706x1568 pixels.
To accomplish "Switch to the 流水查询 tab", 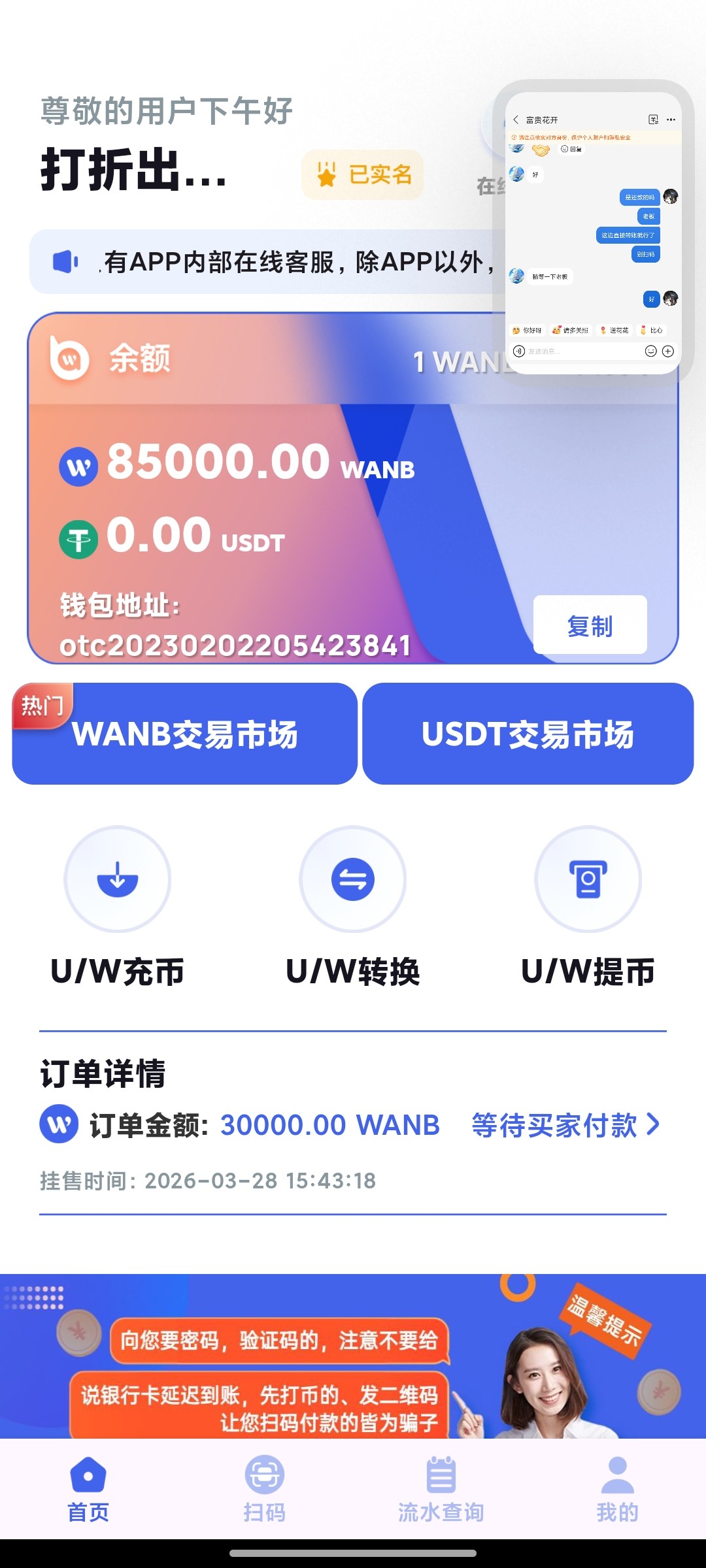I will coord(441,1487).
